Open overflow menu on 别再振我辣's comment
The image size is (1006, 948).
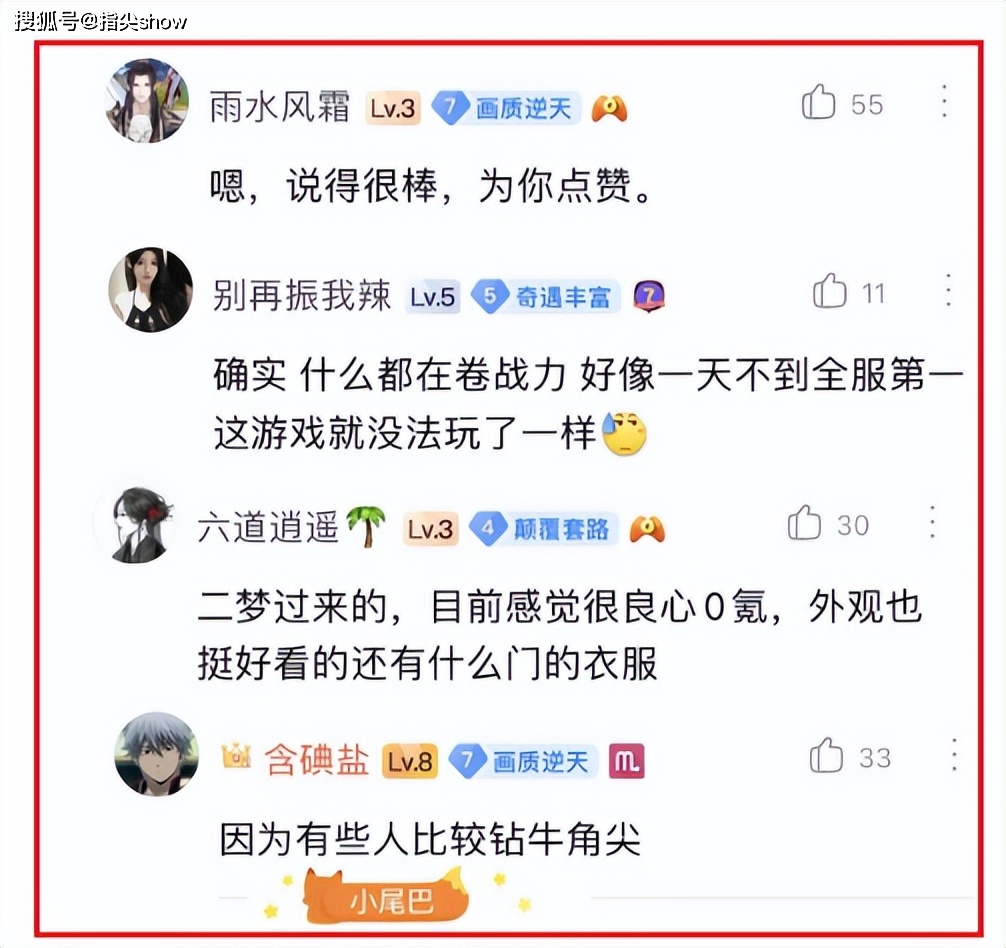tap(949, 291)
